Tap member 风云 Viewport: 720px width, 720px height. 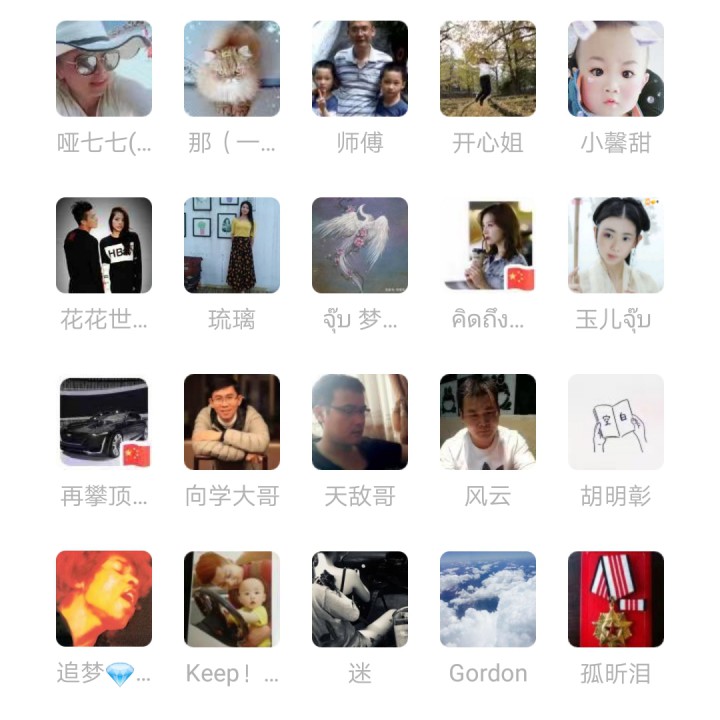coord(488,422)
